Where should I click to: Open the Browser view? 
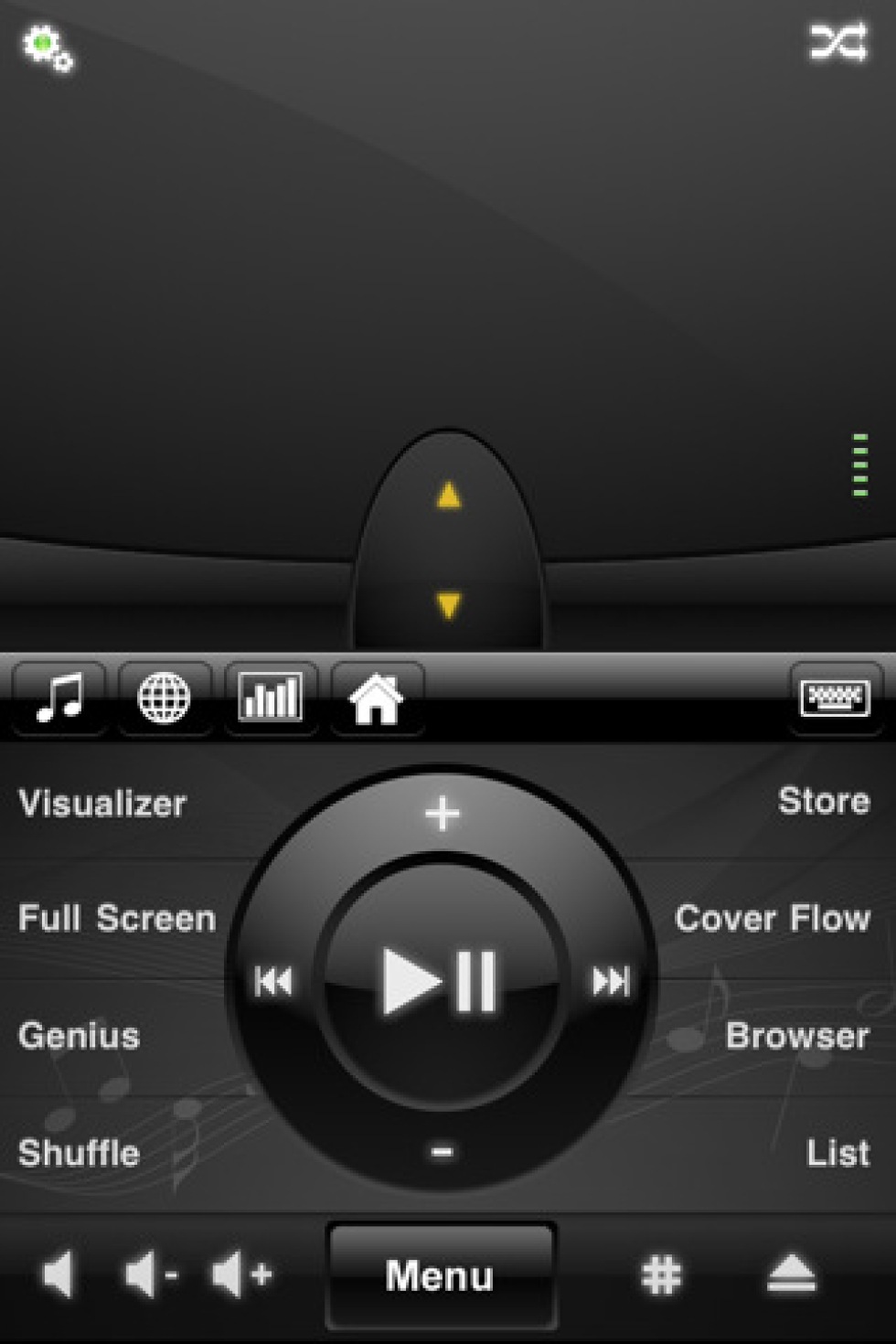pos(796,1035)
